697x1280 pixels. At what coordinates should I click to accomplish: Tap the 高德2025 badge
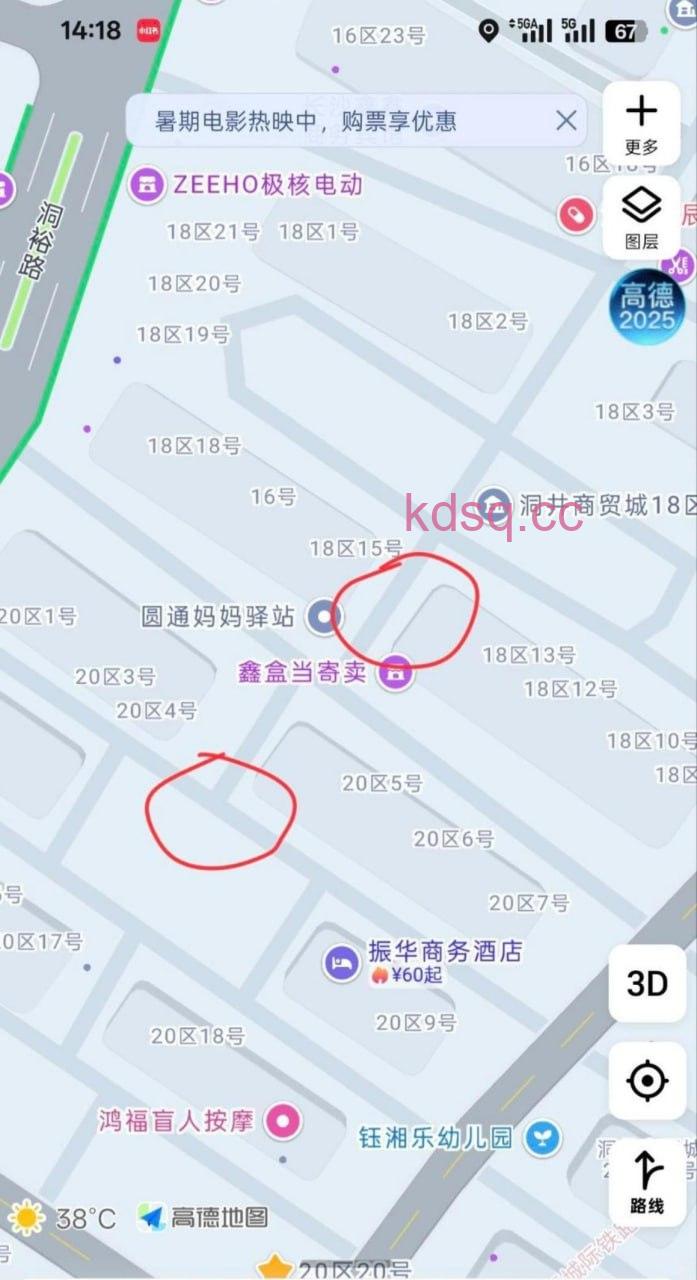648,307
